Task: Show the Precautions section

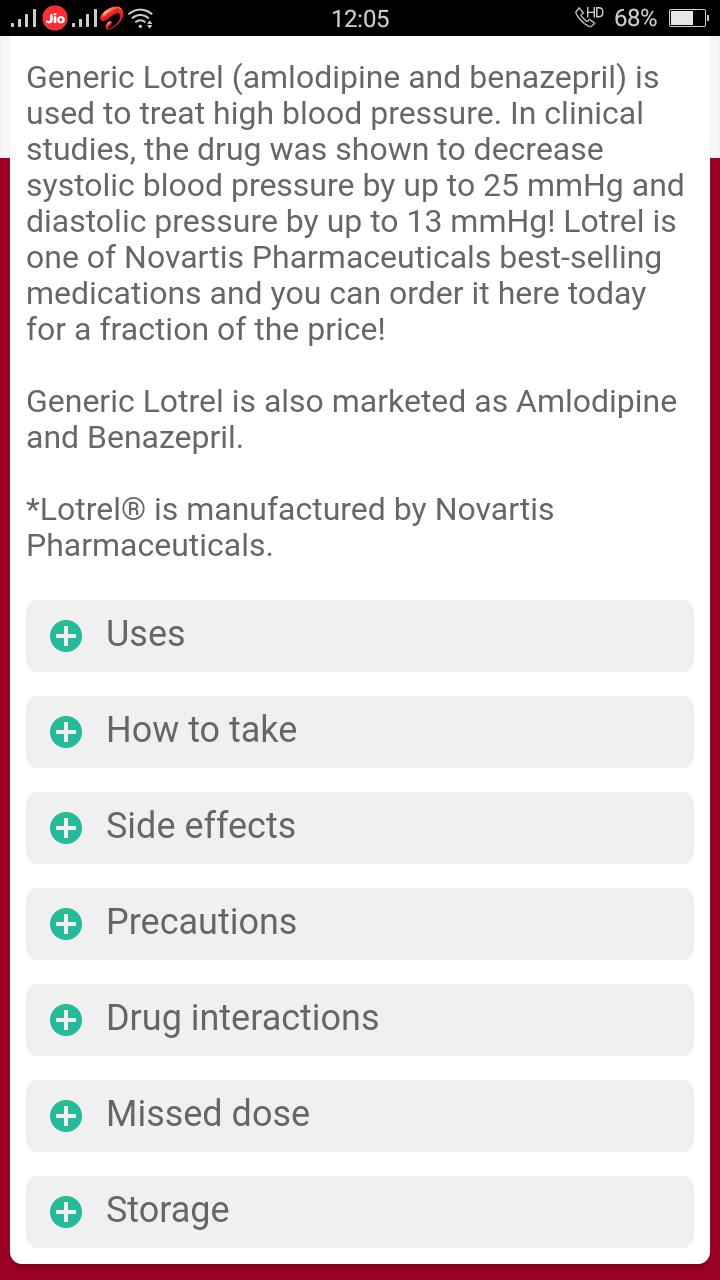Action: click(x=360, y=924)
